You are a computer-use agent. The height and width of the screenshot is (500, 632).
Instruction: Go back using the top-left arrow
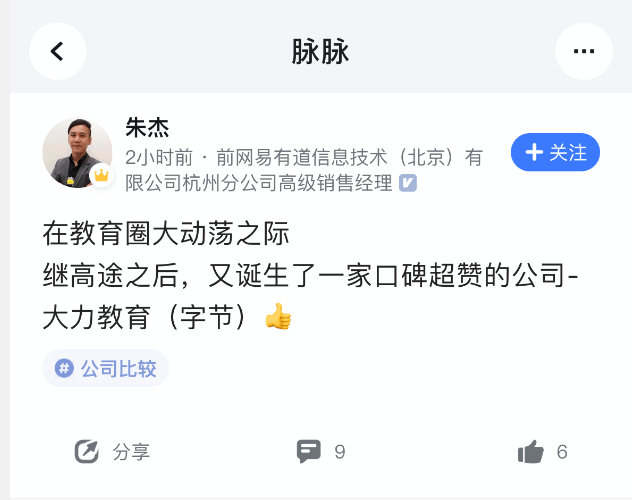tap(57, 51)
